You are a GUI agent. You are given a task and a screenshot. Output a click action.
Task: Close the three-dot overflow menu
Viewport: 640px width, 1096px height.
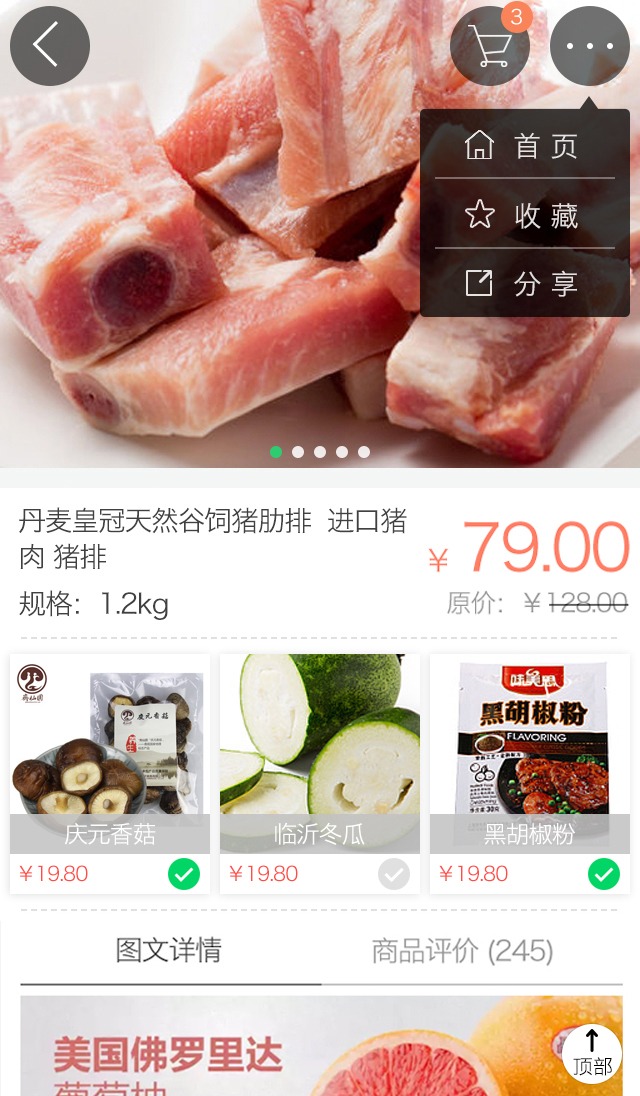(589, 47)
